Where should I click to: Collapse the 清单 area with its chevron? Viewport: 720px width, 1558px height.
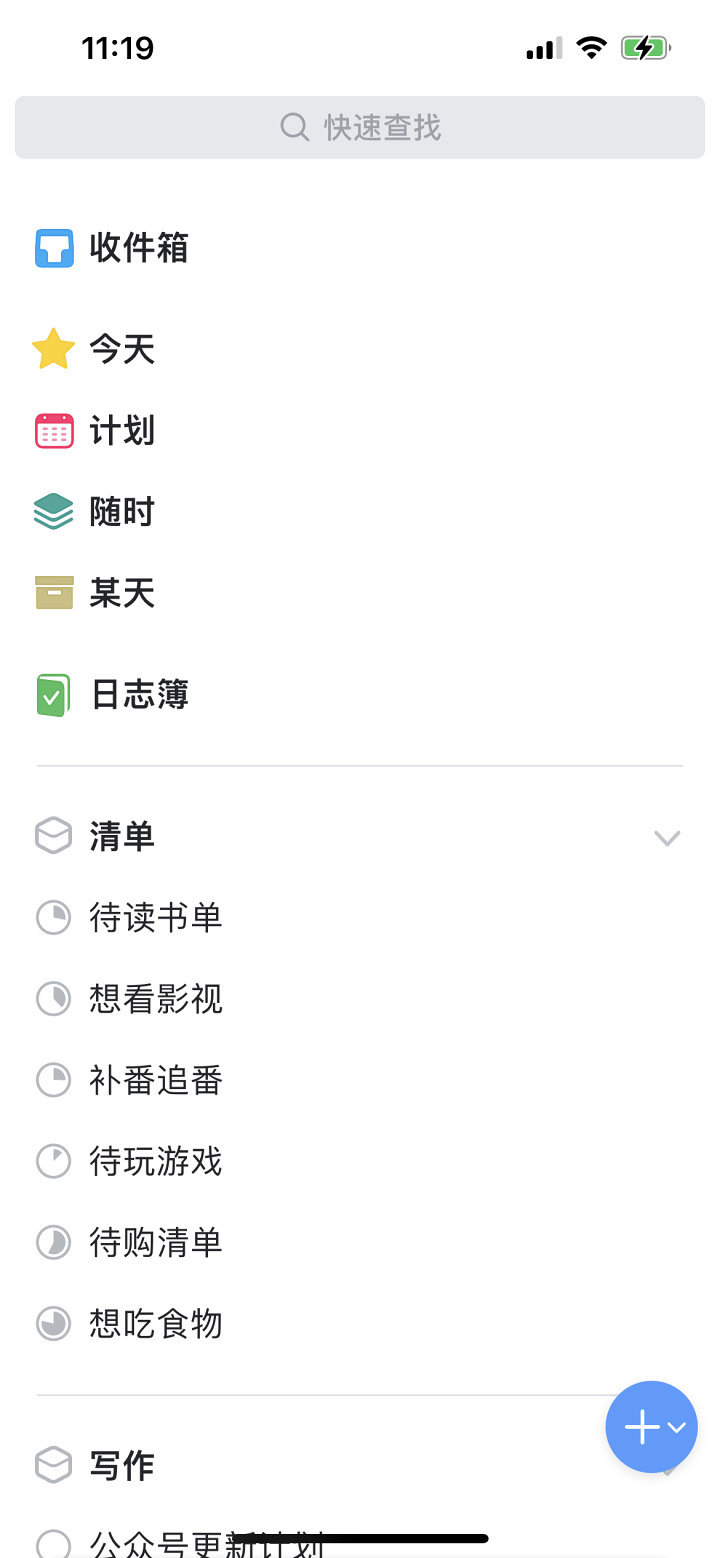click(667, 838)
